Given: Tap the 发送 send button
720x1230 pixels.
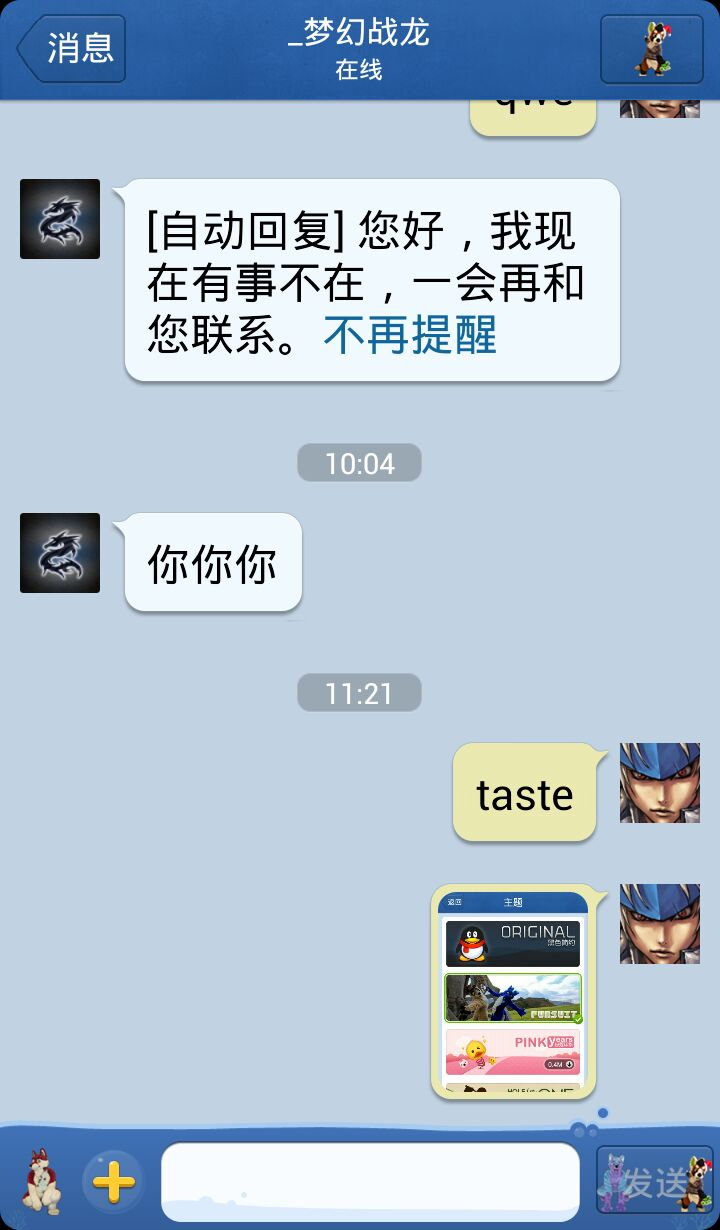Looking at the screenshot, I should pyautogui.click(x=654, y=1183).
